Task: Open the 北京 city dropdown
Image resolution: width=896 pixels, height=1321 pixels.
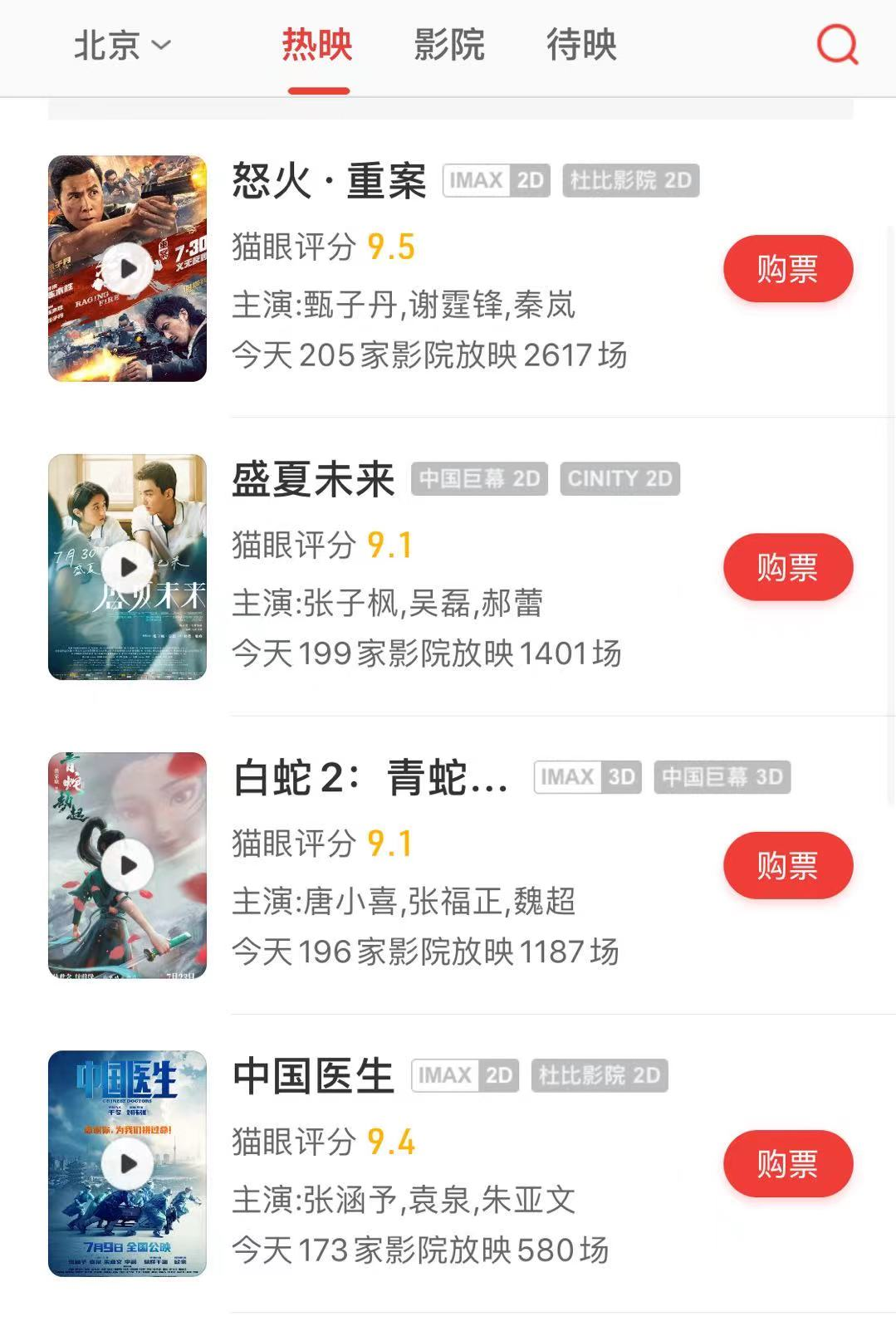Action: [121, 45]
